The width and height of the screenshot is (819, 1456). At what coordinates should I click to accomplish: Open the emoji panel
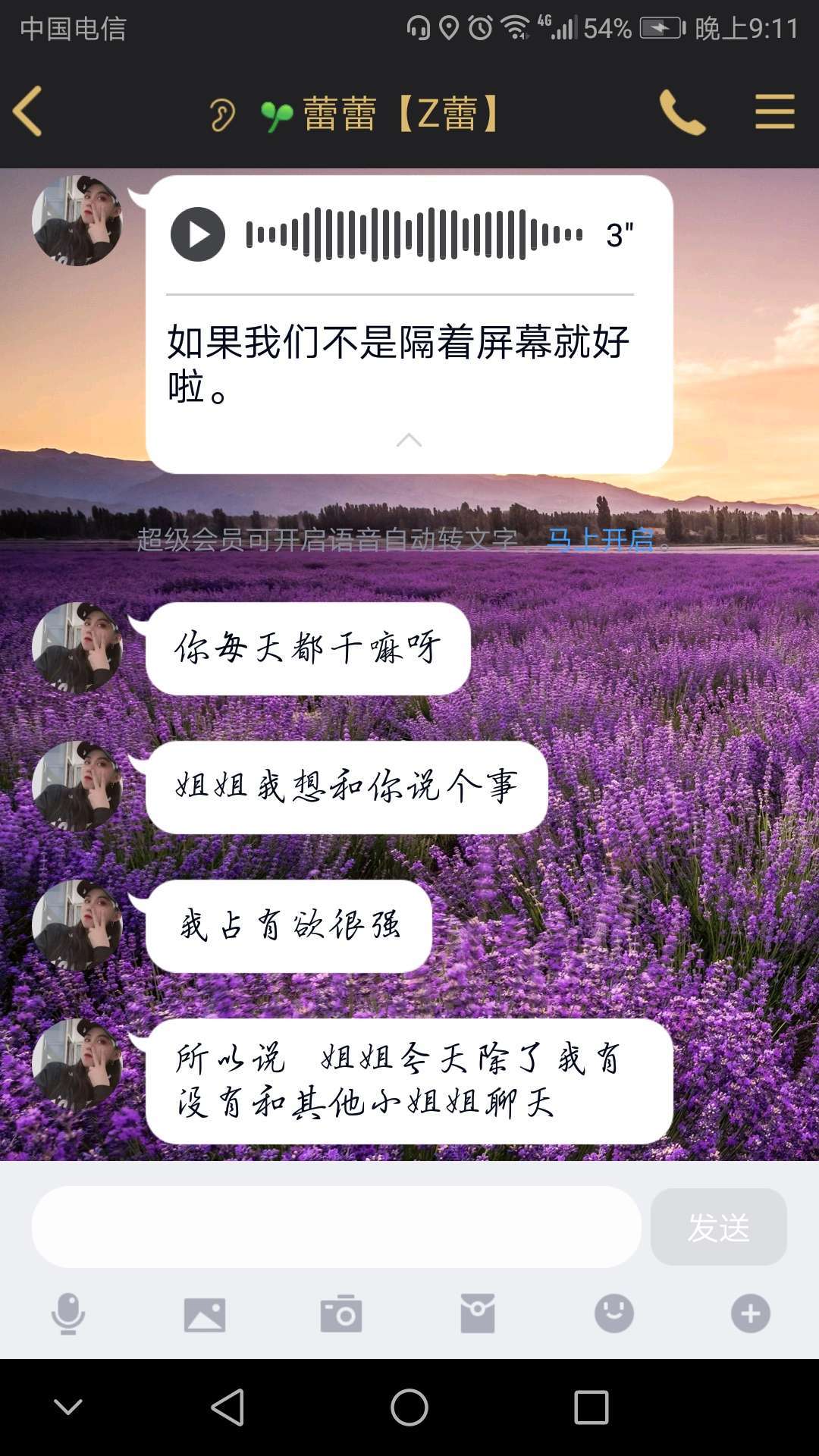(x=614, y=1313)
